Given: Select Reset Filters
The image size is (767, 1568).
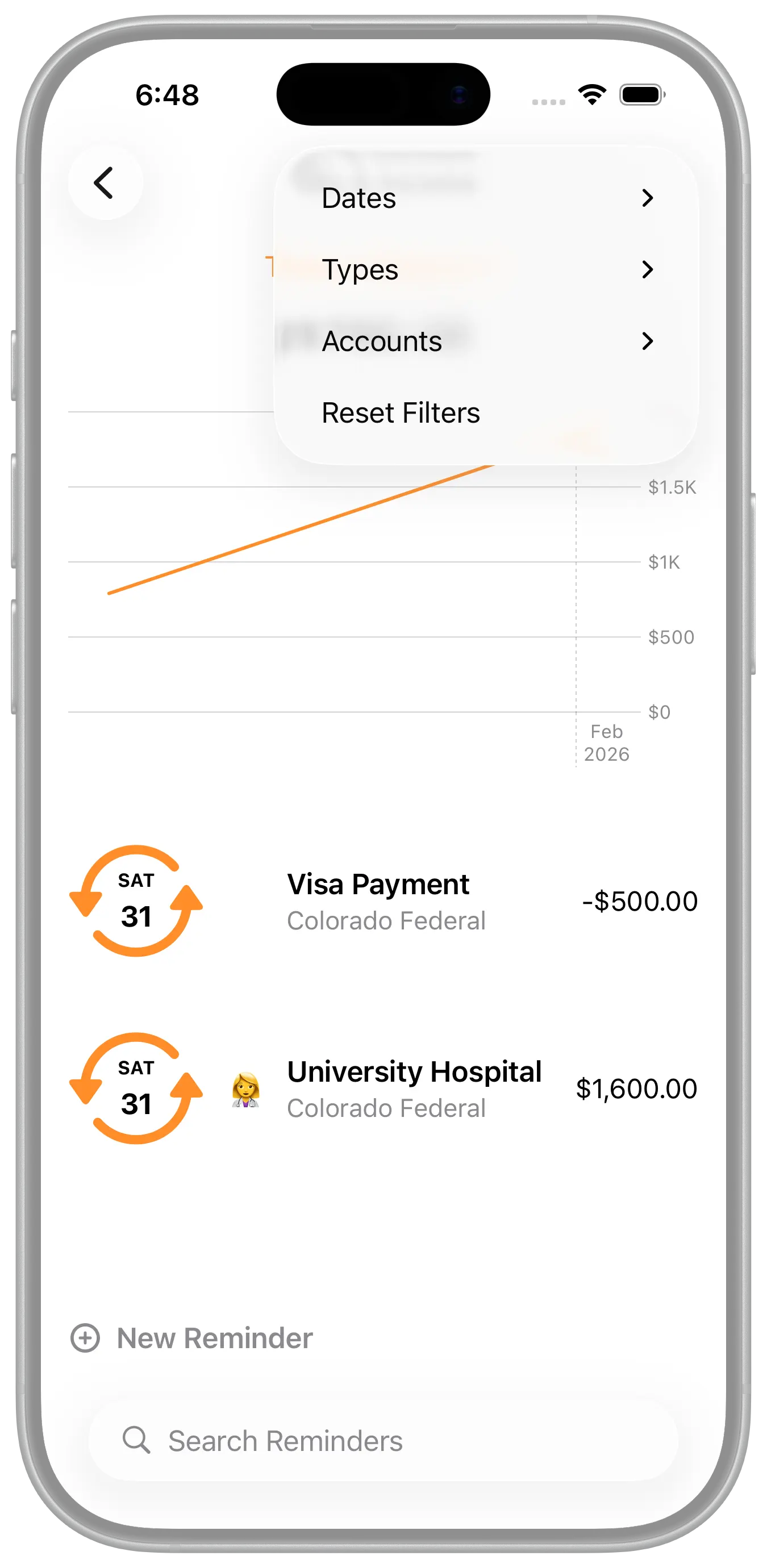Looking at the screenshot, I should 401,412.
